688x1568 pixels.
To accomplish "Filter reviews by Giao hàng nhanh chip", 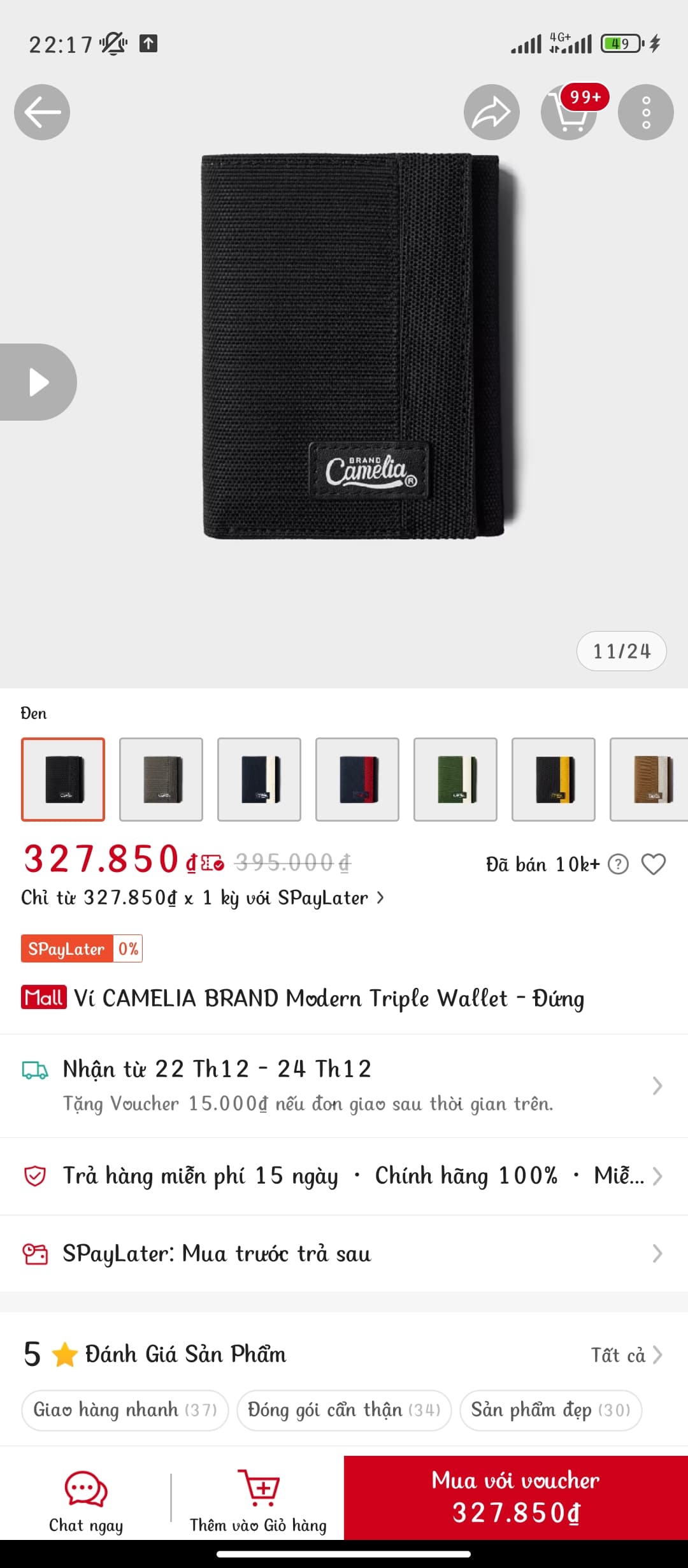I will [125, 1409].
